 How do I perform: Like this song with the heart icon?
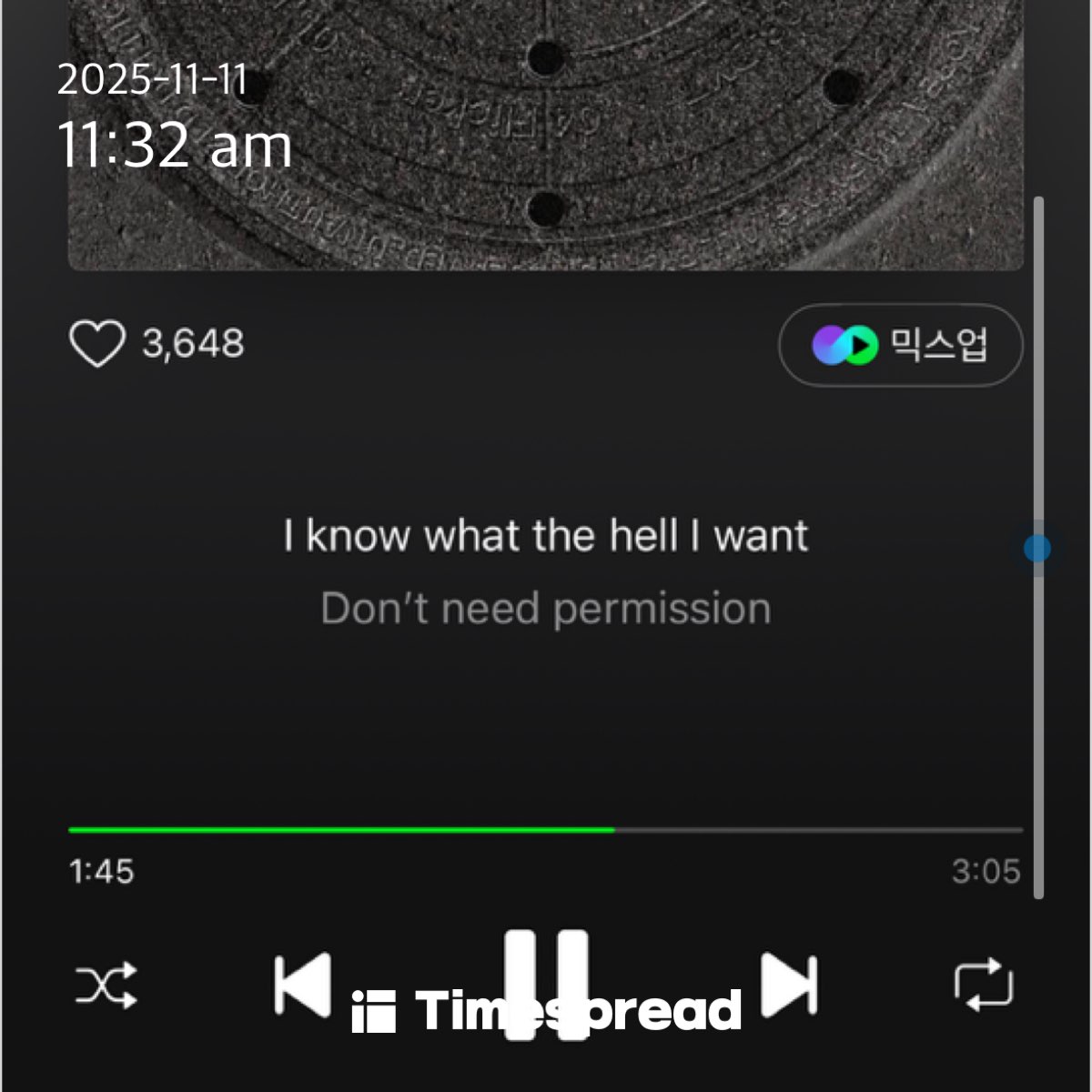96,344
